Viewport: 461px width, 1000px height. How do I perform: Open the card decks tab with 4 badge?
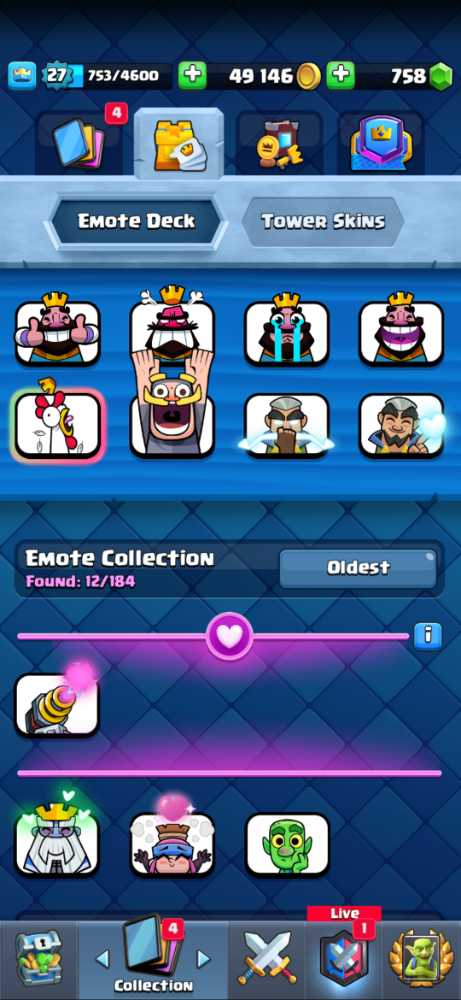[x=81, y=142]
